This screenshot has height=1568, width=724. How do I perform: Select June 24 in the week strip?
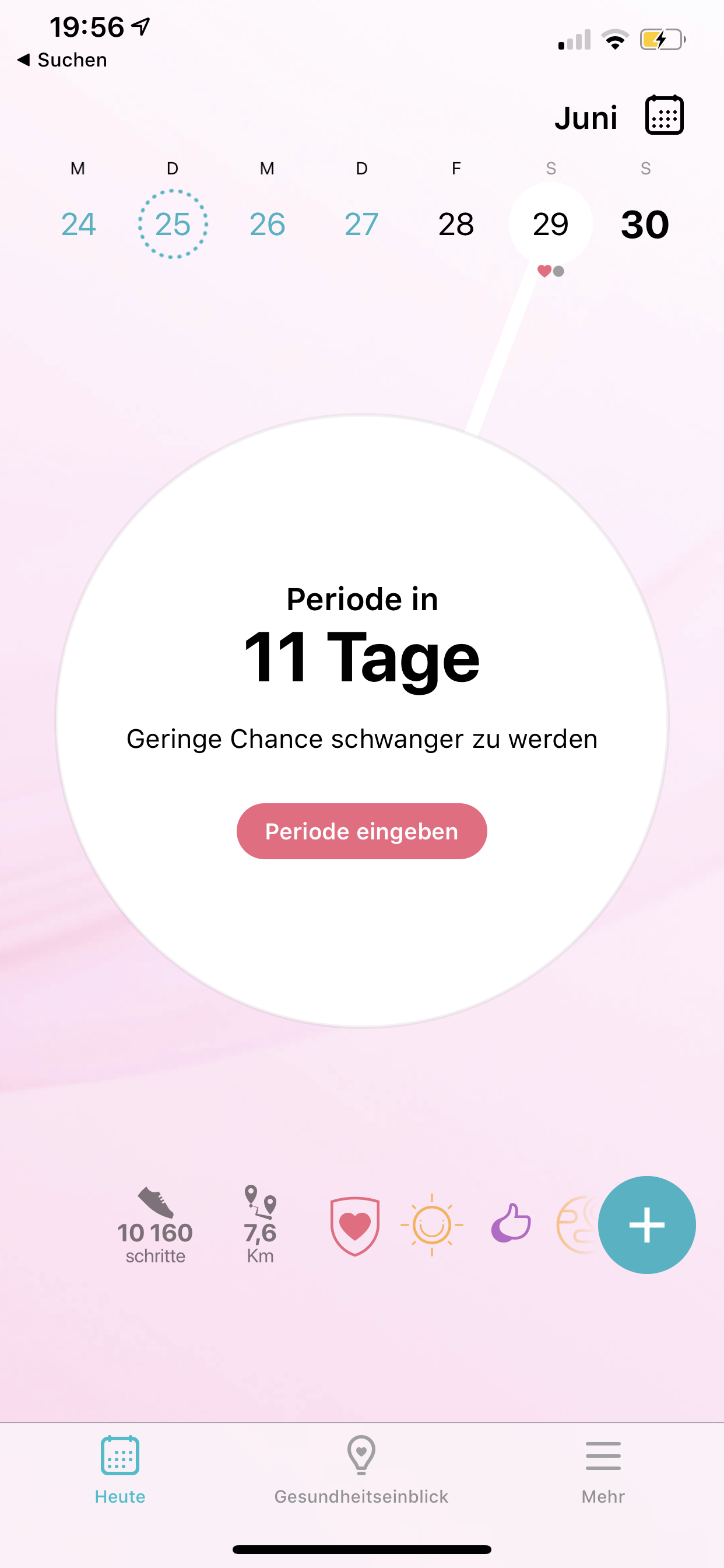click(x=79, y=224)
